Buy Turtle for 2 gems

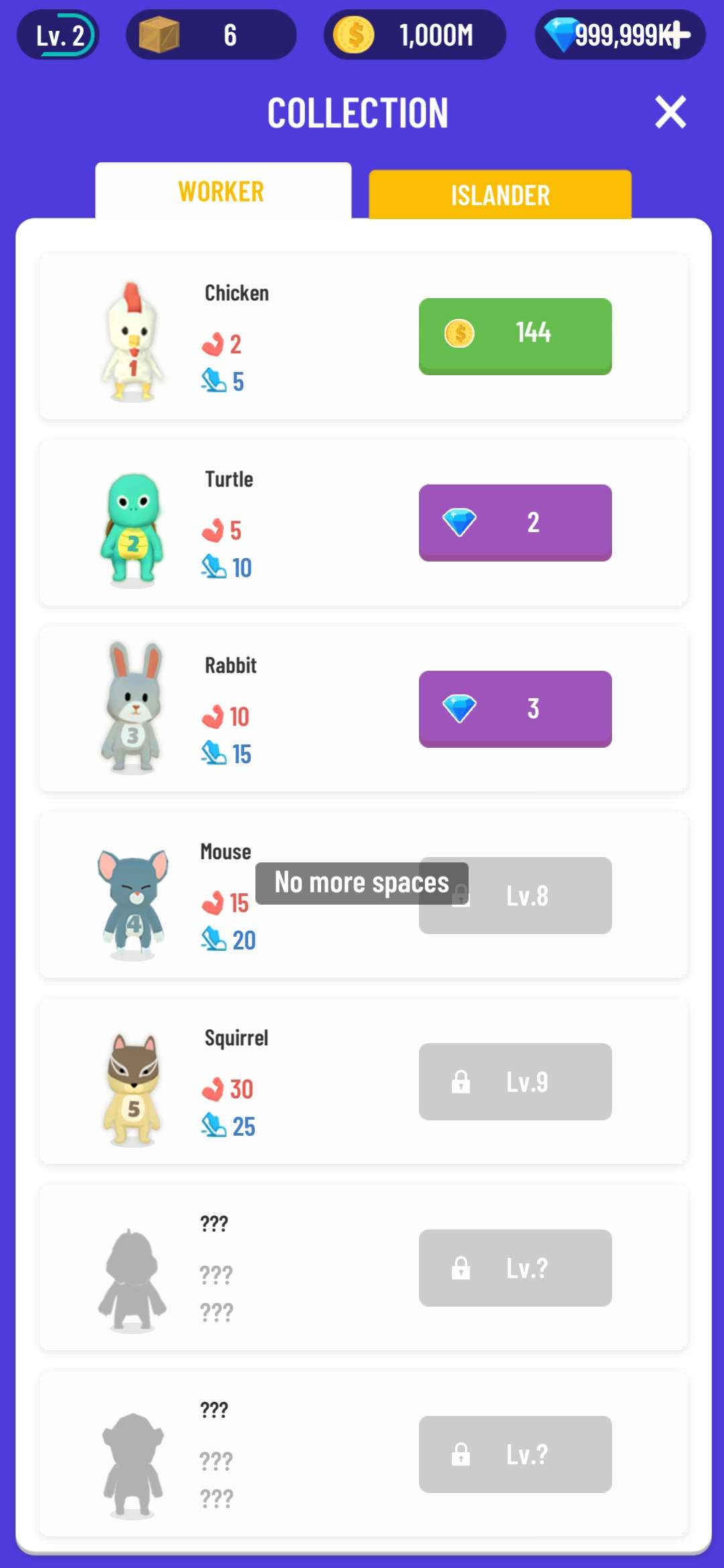click(x=515, y=523)
